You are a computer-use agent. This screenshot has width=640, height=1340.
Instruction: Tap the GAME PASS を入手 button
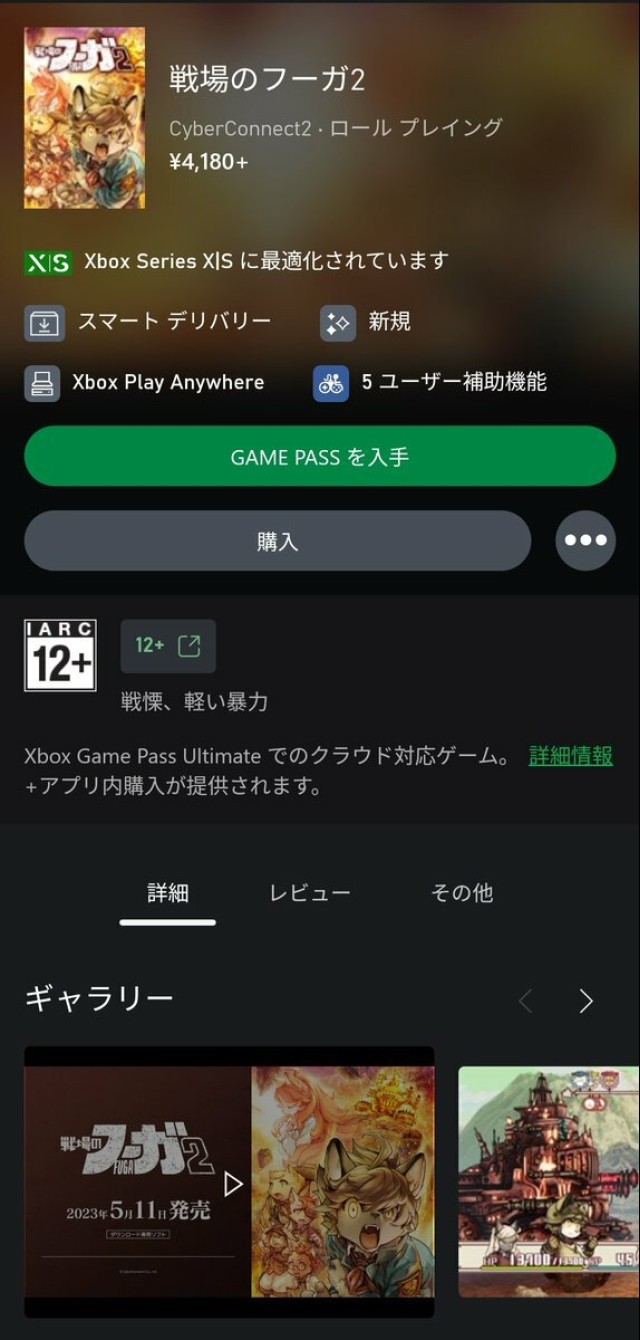point(320,457)
